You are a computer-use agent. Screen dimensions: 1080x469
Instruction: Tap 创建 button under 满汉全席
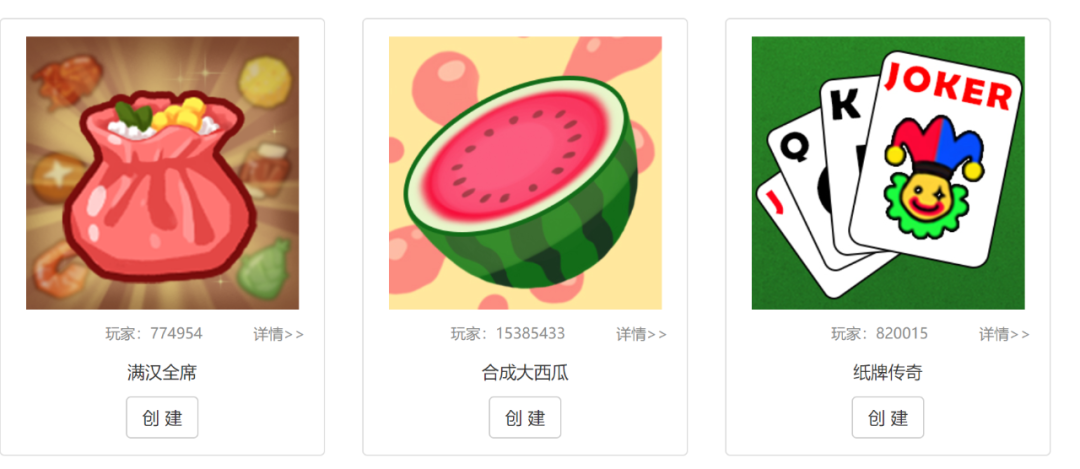[162, 417]
